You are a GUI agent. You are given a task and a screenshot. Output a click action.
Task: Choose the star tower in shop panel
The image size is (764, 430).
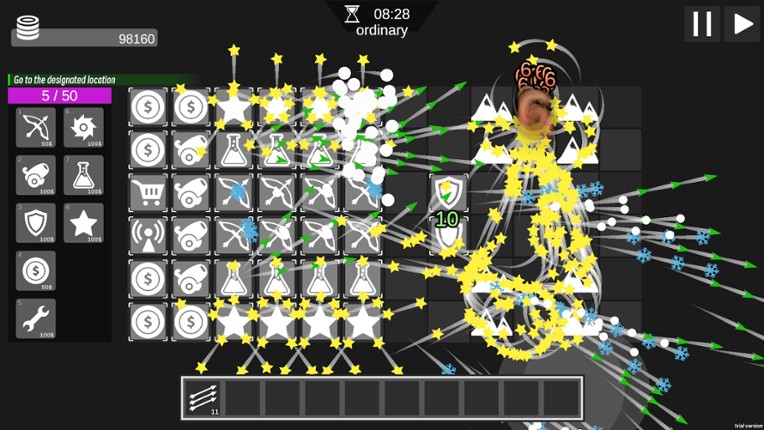click(84, 223)
